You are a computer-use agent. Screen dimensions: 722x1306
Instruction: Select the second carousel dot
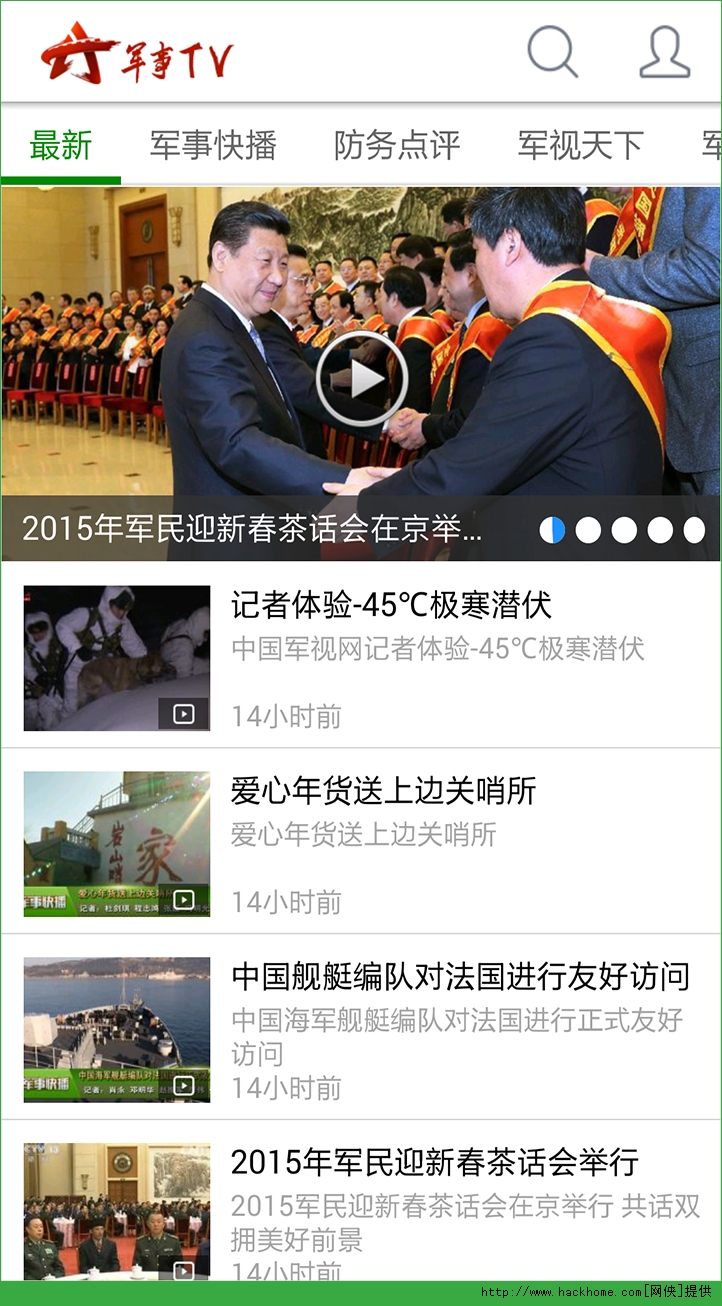pyautogui.click(x=589, y=529)
